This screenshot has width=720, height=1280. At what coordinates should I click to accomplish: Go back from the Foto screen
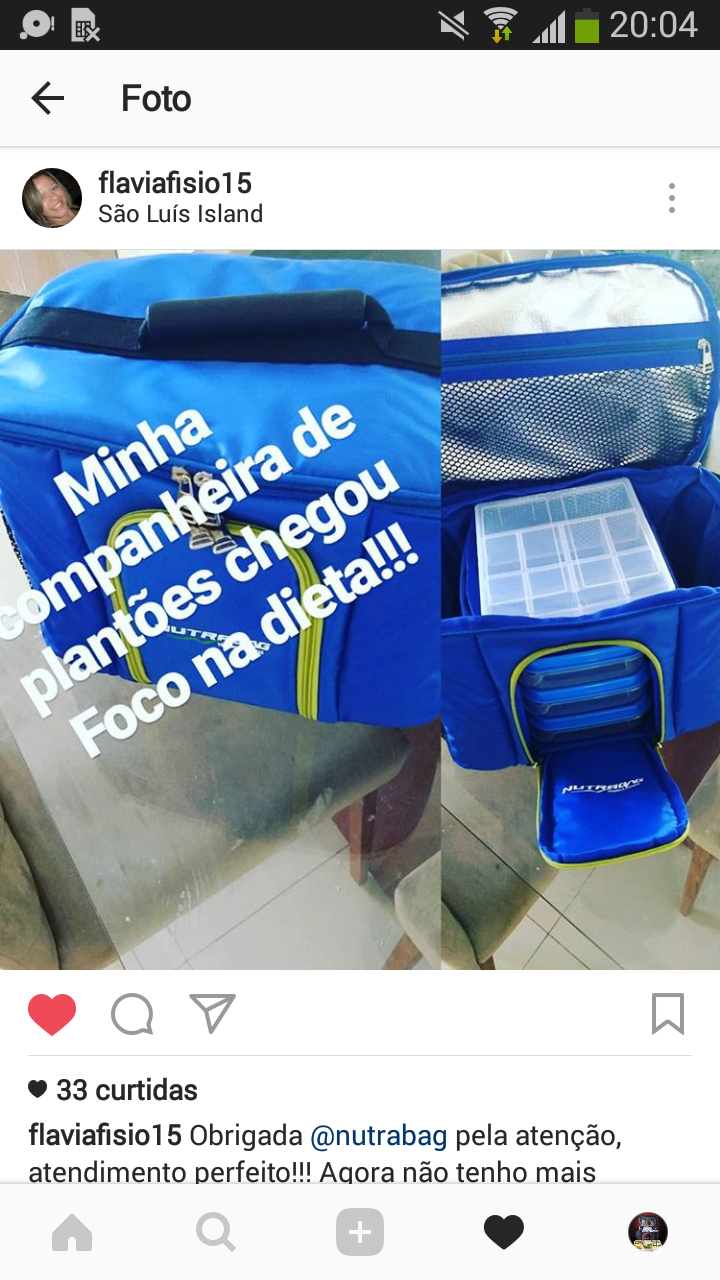(47, 98)
